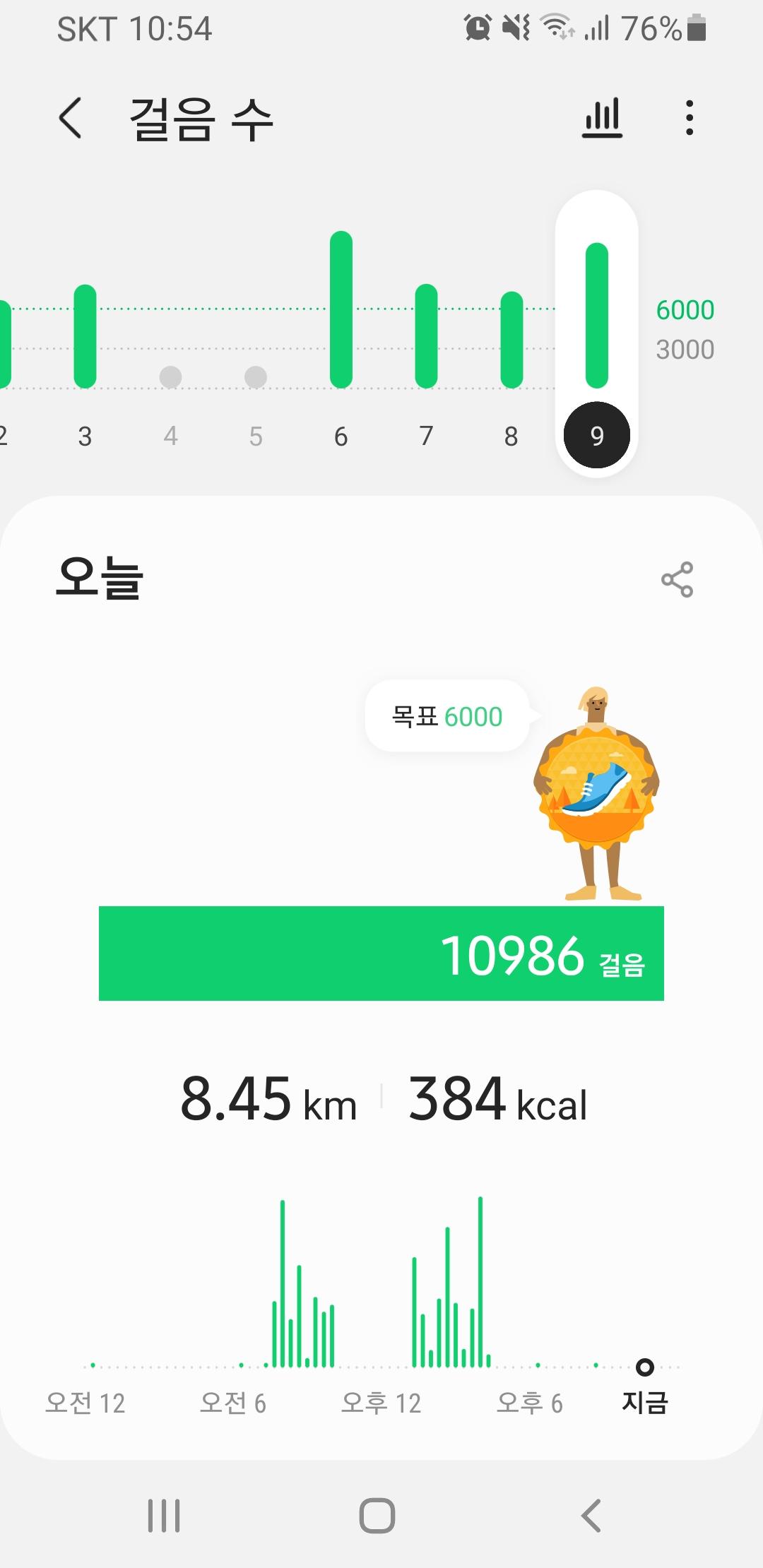
Task: Select day 8 in the step chart
Action: pyautogui.click(x=511, y=436)
